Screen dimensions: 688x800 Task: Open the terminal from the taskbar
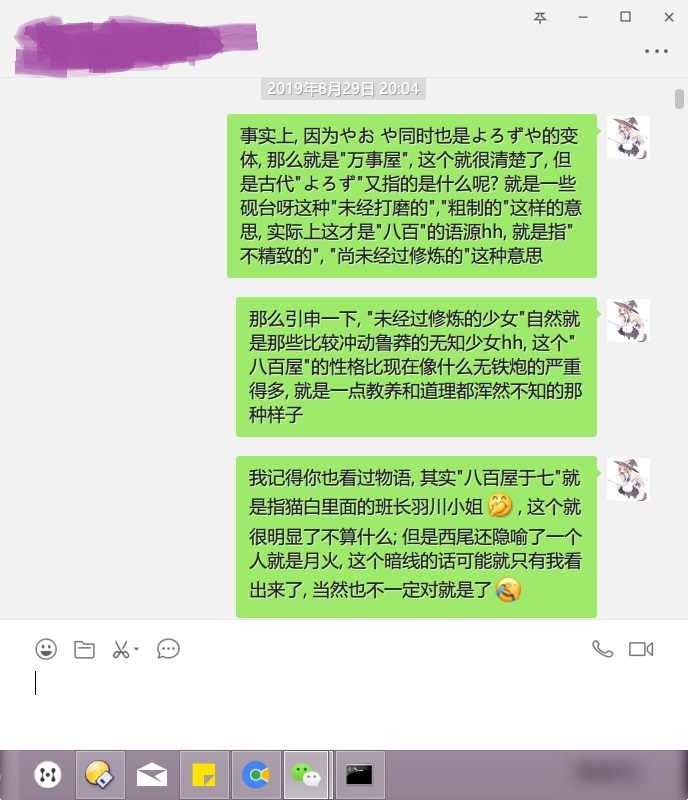pos(359,774)
